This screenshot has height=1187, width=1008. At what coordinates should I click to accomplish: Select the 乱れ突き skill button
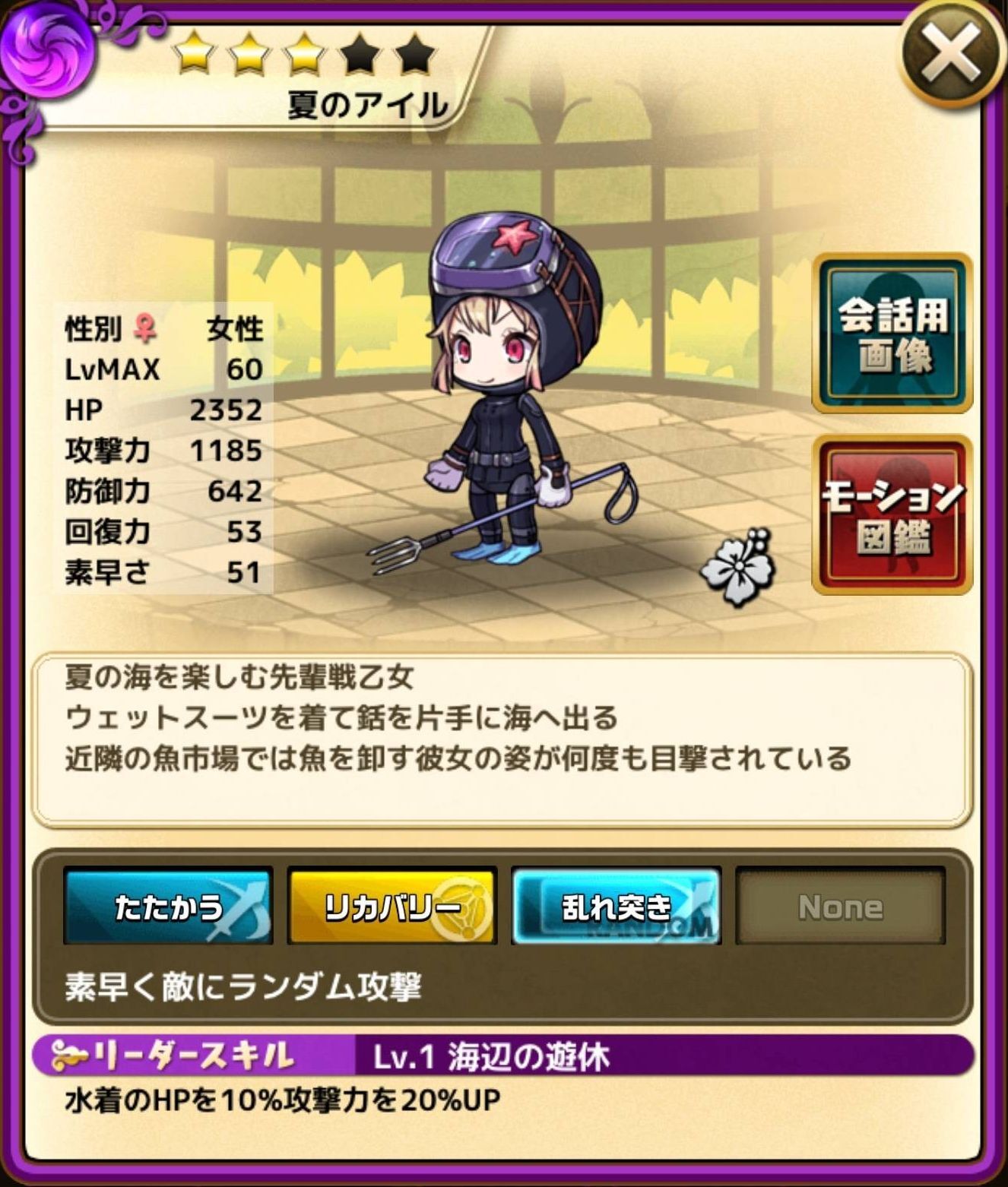coord(617,906)
